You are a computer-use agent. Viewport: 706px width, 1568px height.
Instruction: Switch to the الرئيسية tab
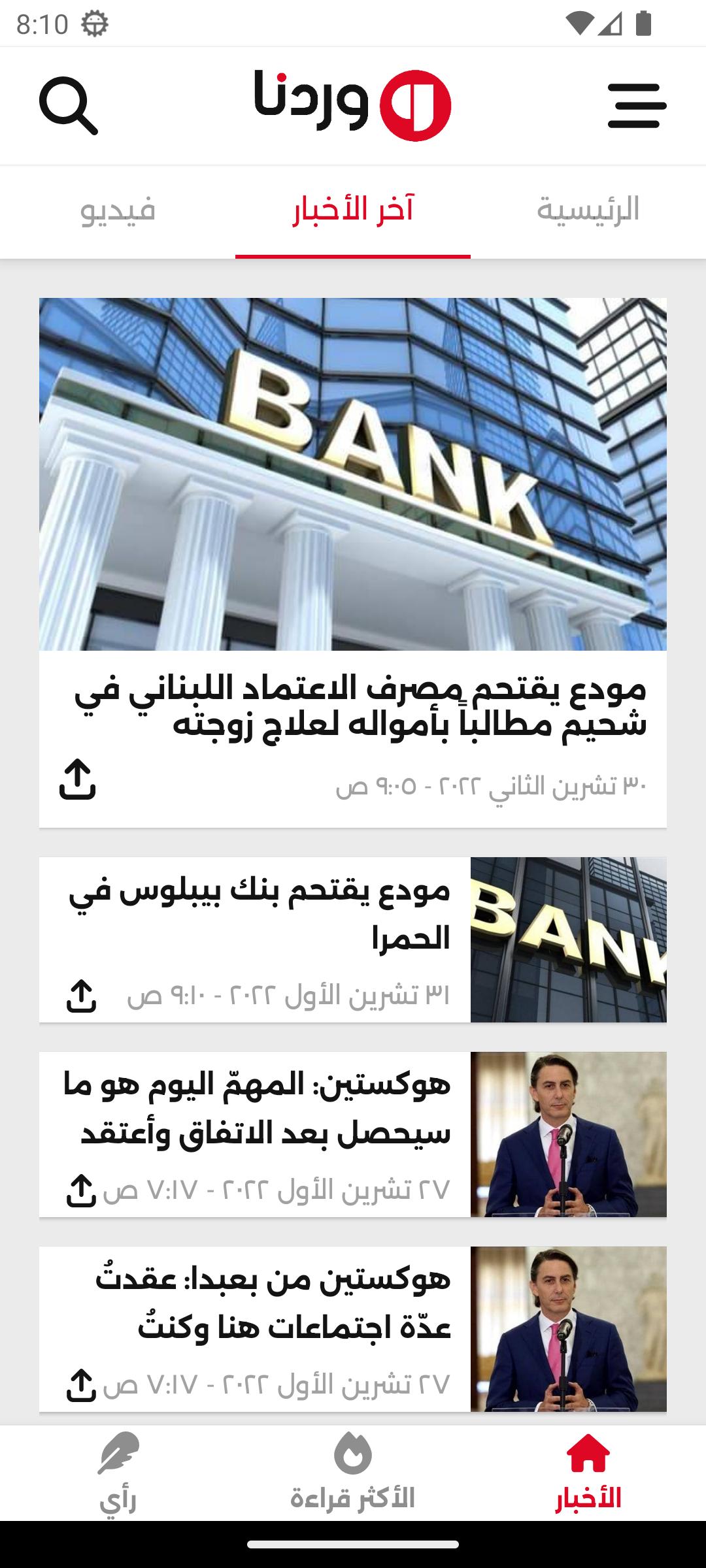588,210
